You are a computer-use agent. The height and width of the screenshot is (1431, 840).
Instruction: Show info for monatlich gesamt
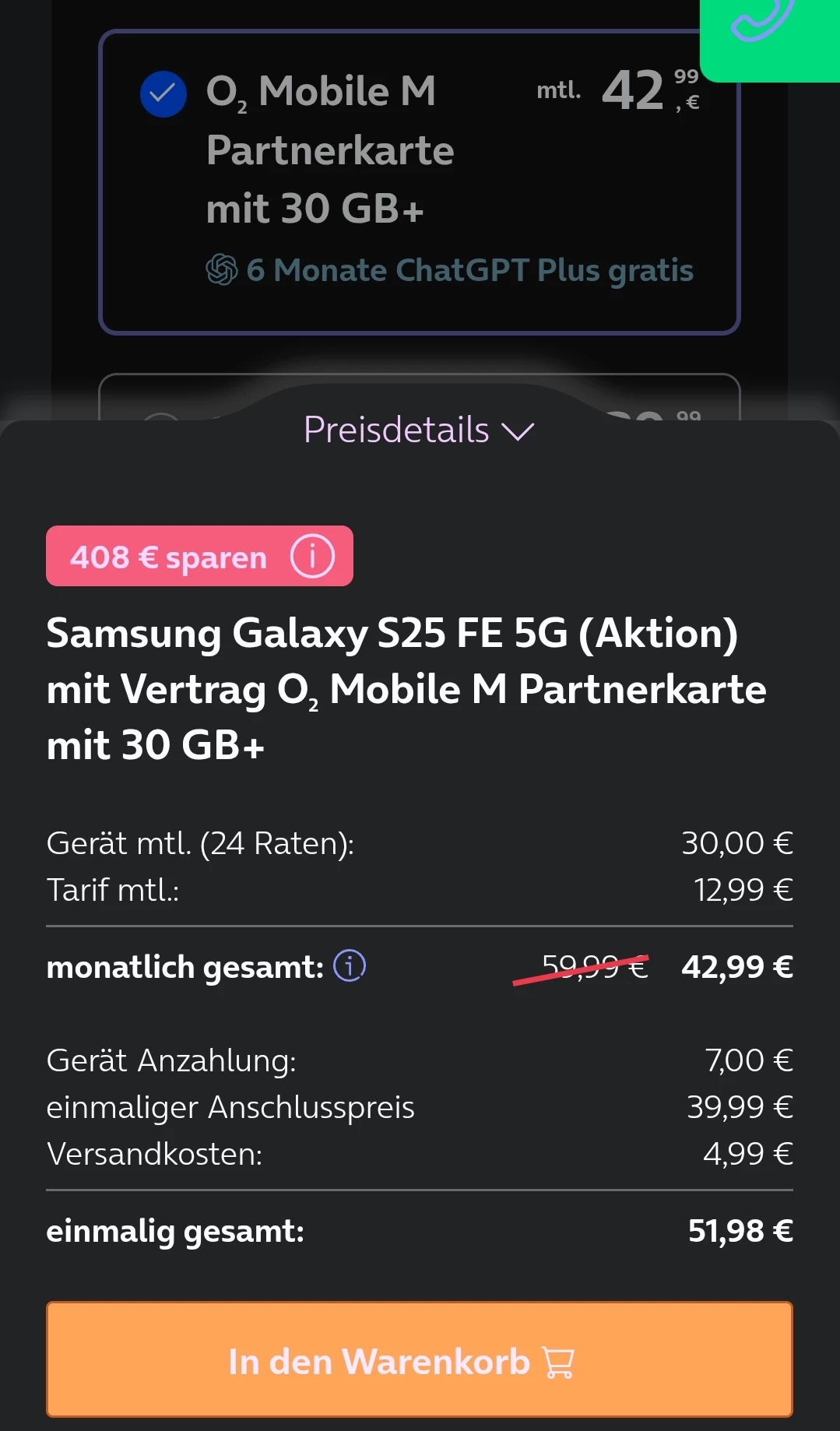350,966
